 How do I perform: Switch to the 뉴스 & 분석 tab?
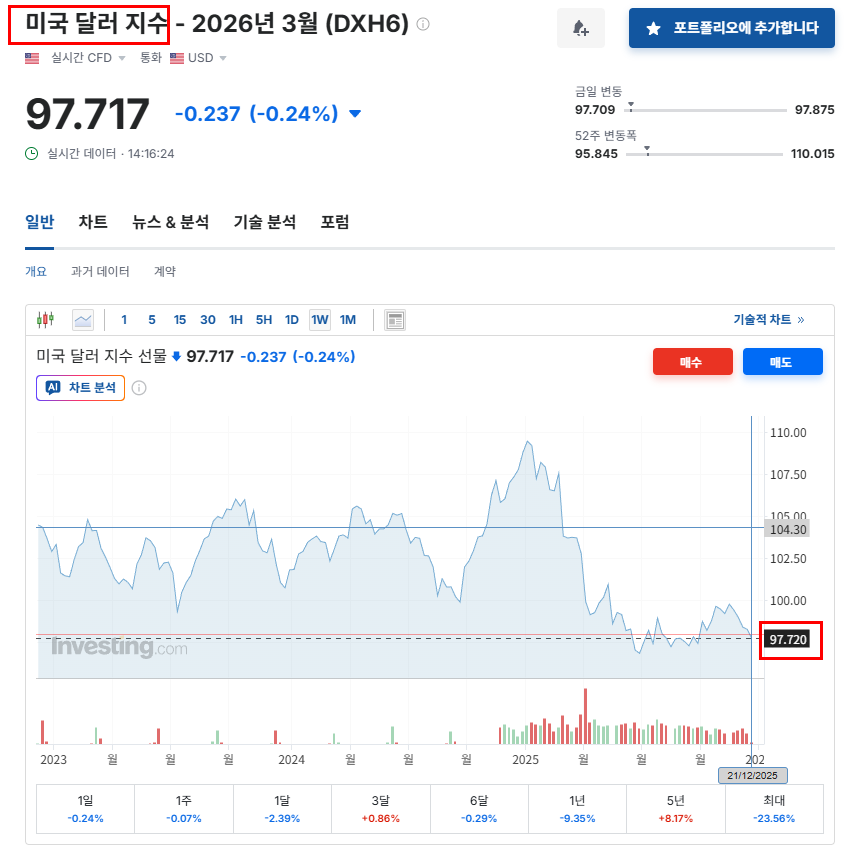point(170,222)
